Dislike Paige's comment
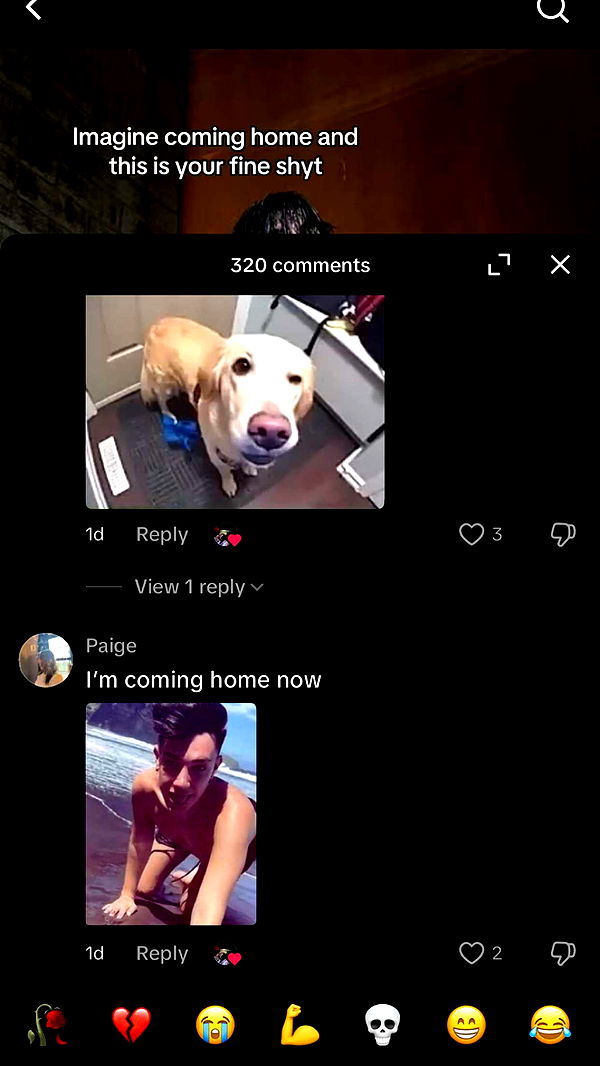The image size is (600, 1066). [563, 954]
